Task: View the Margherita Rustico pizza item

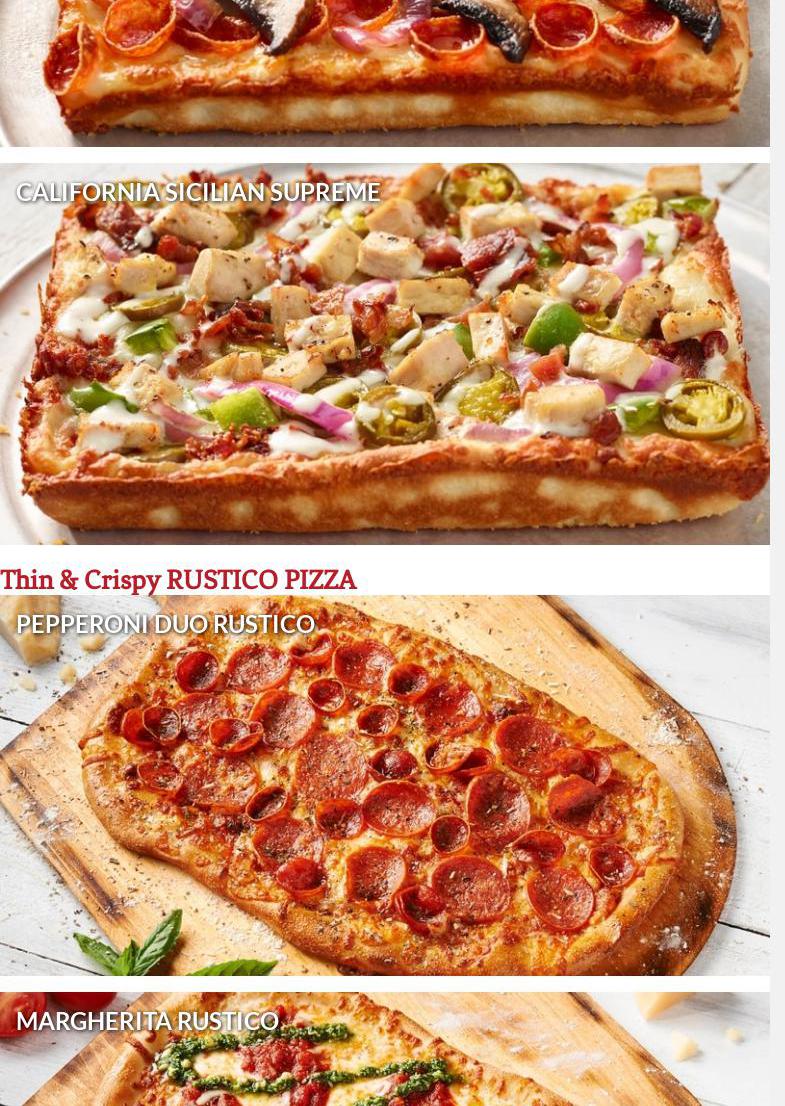Action: coord(384,1050)
